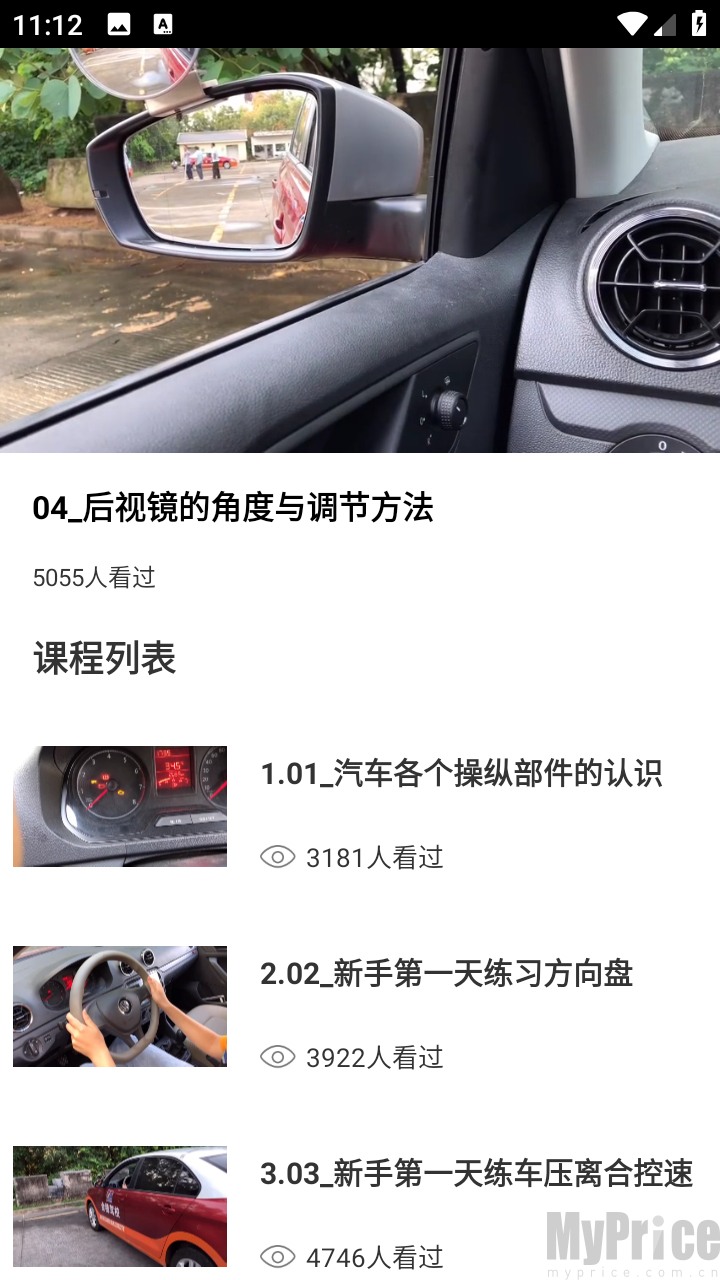Toggle visibility of lesson 2.02 view counter
Viewport: 720px width, 1280px height.
click(x=279, y=1056)
